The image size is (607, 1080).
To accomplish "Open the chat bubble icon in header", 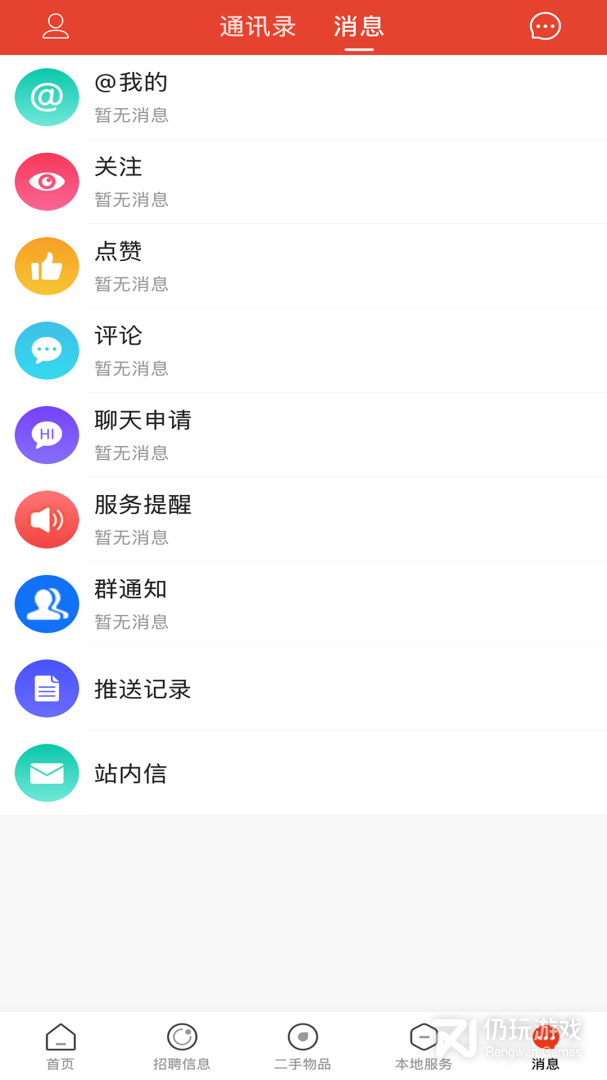I will pyautogui.click(x=545, y=26).
